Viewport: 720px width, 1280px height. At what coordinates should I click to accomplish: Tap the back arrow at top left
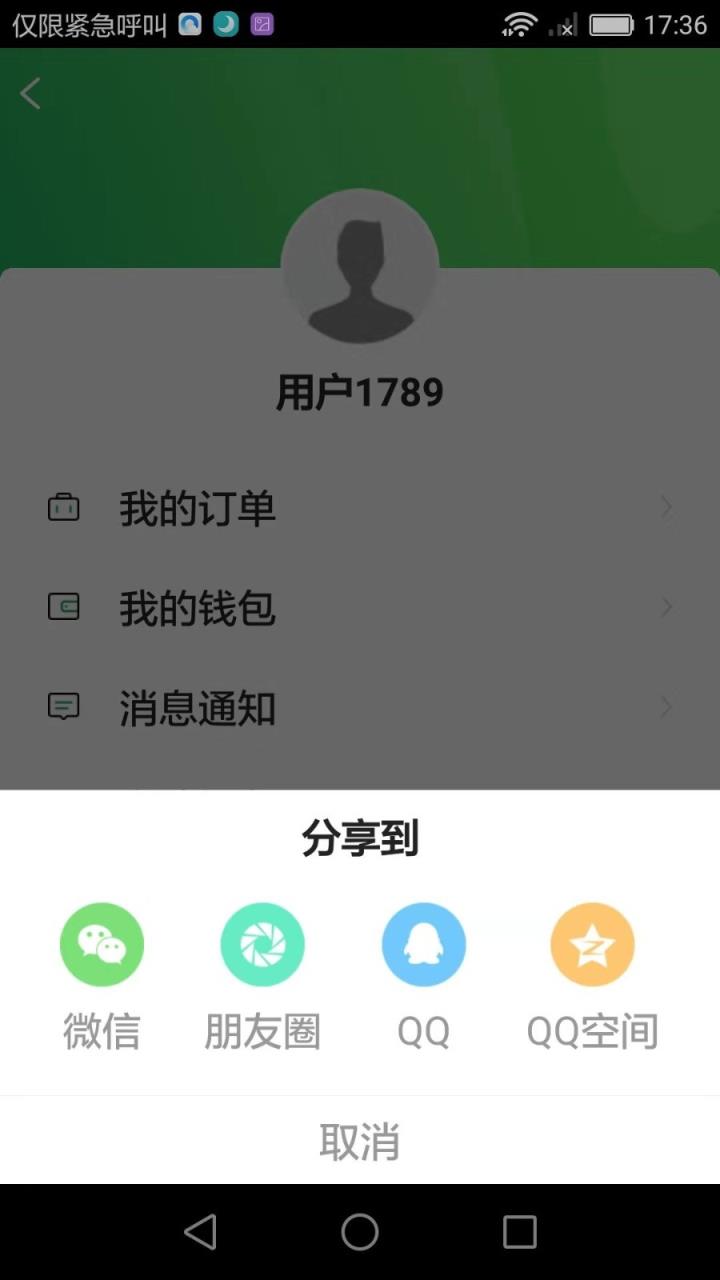point(30,92)
